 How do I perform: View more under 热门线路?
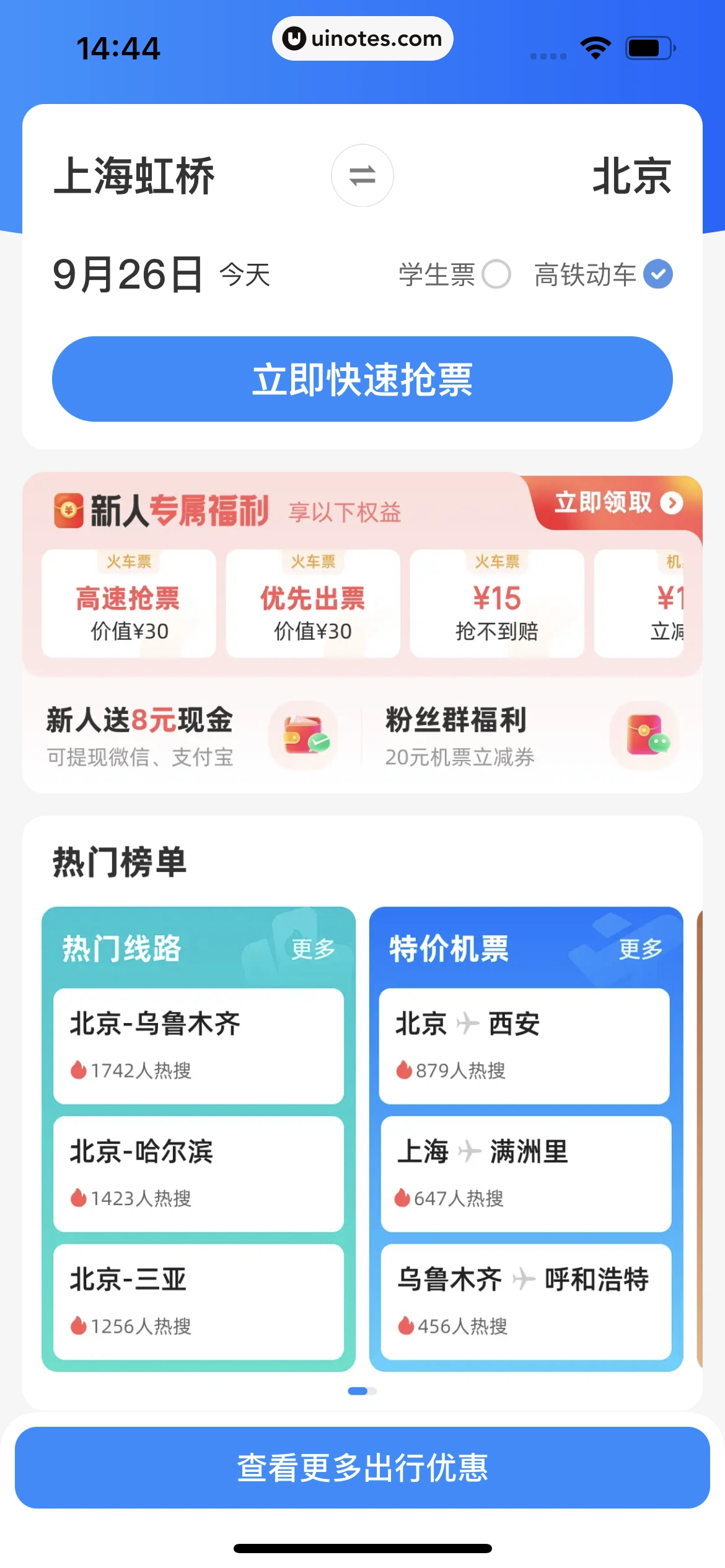[313, 949]
